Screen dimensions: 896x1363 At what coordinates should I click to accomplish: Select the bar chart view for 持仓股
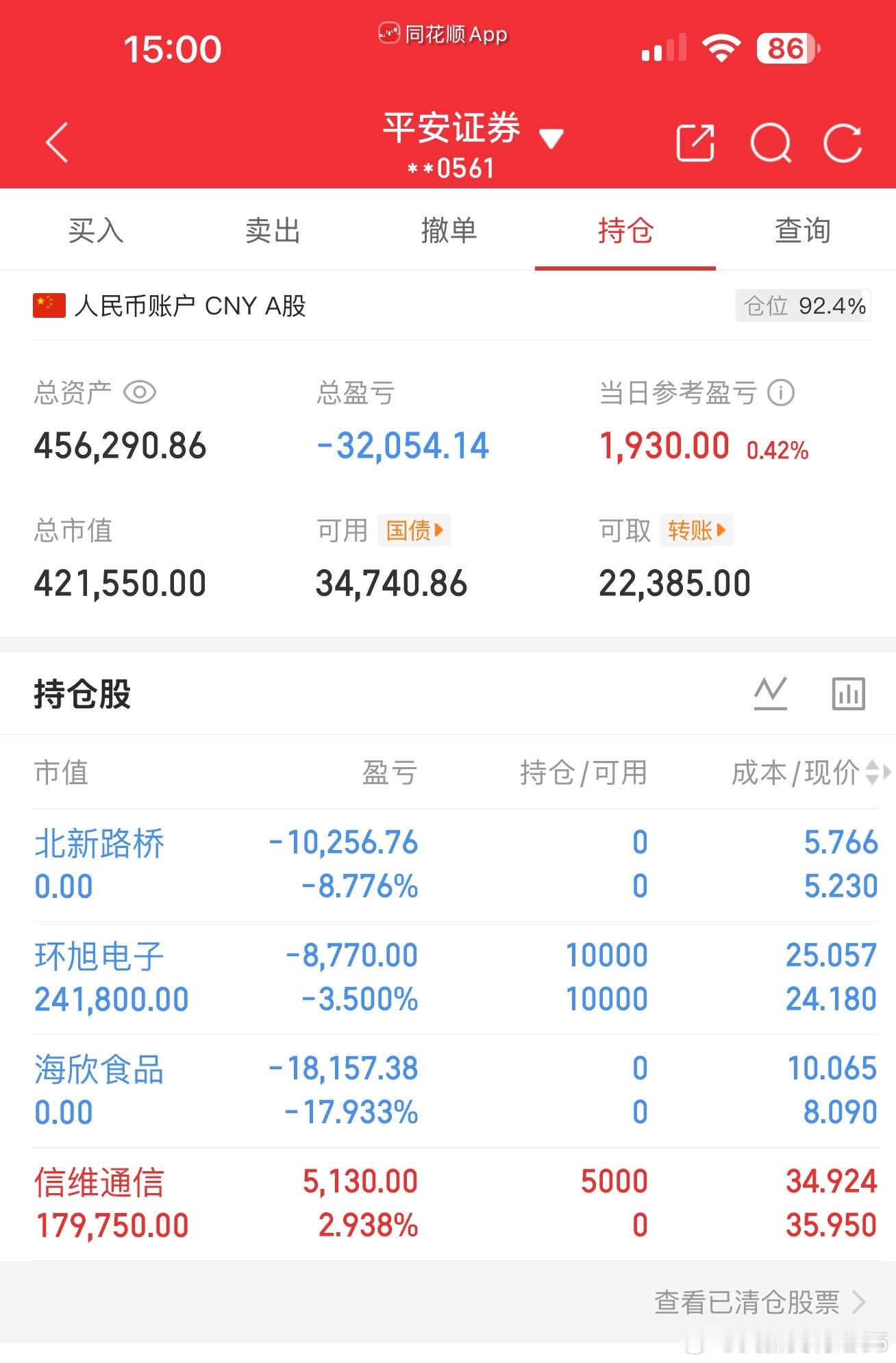tap(847, 693)
